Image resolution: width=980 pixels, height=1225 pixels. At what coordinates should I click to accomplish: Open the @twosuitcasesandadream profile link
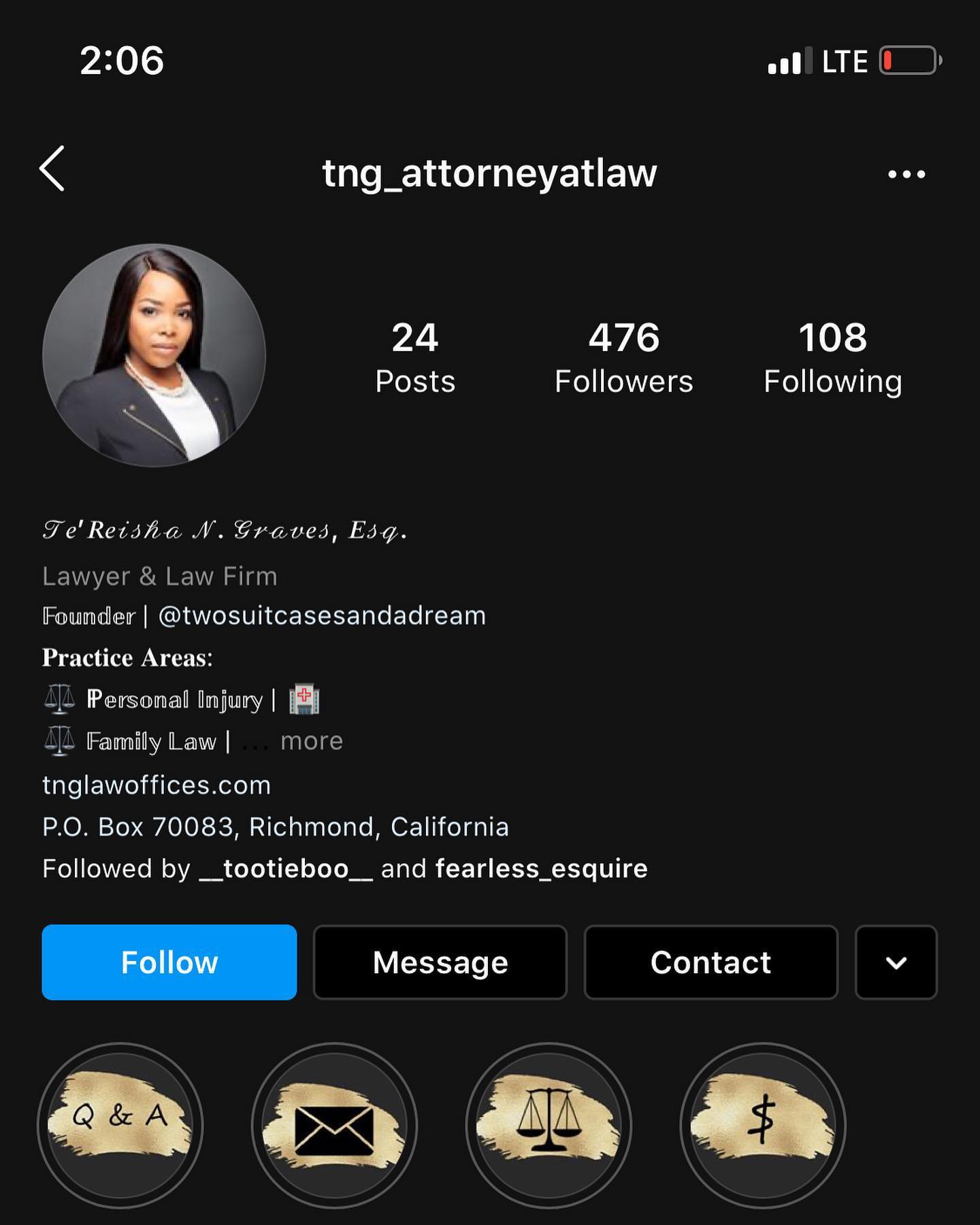[322, 616]
